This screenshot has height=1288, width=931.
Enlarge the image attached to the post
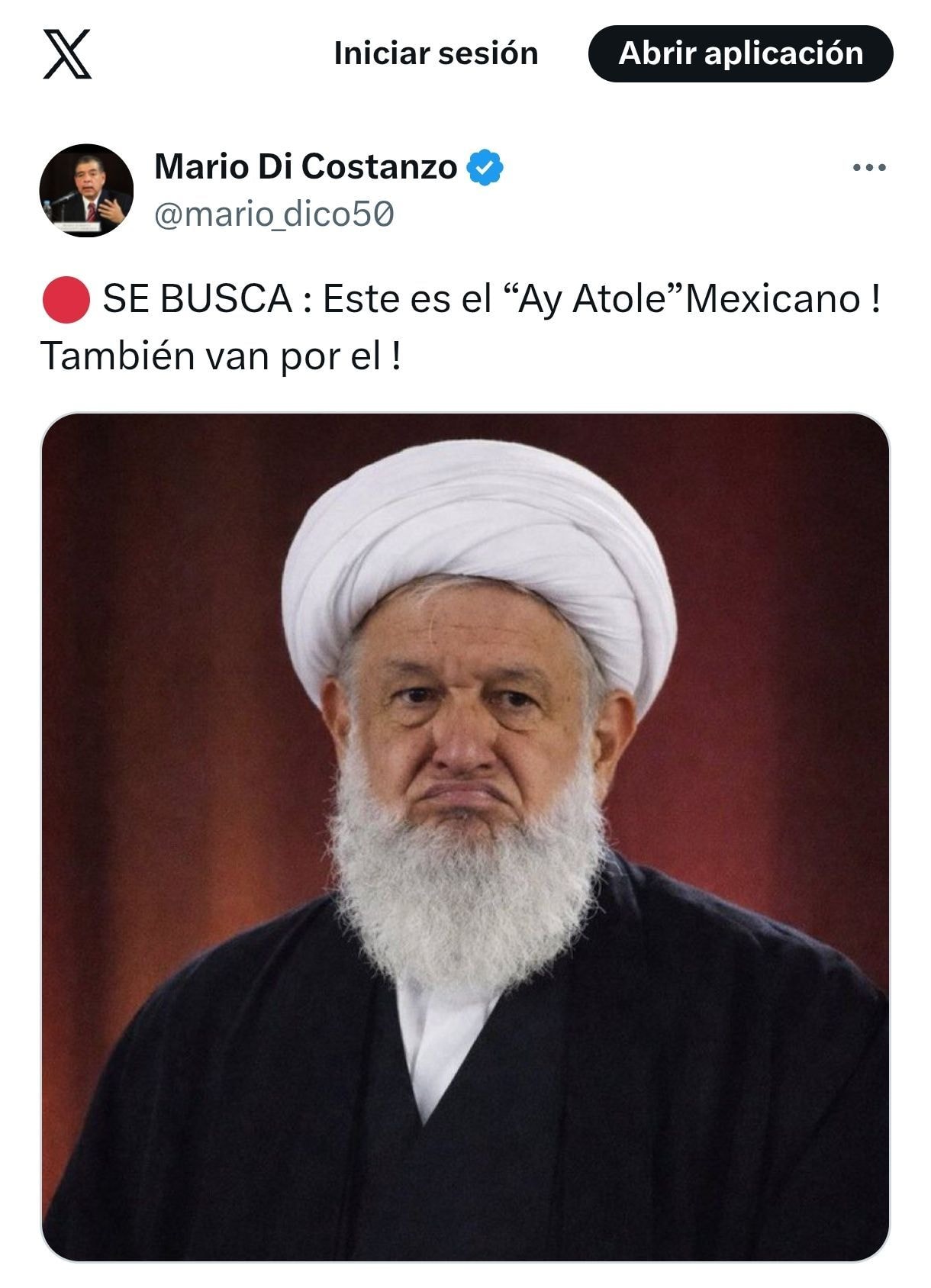coord(465,836)
